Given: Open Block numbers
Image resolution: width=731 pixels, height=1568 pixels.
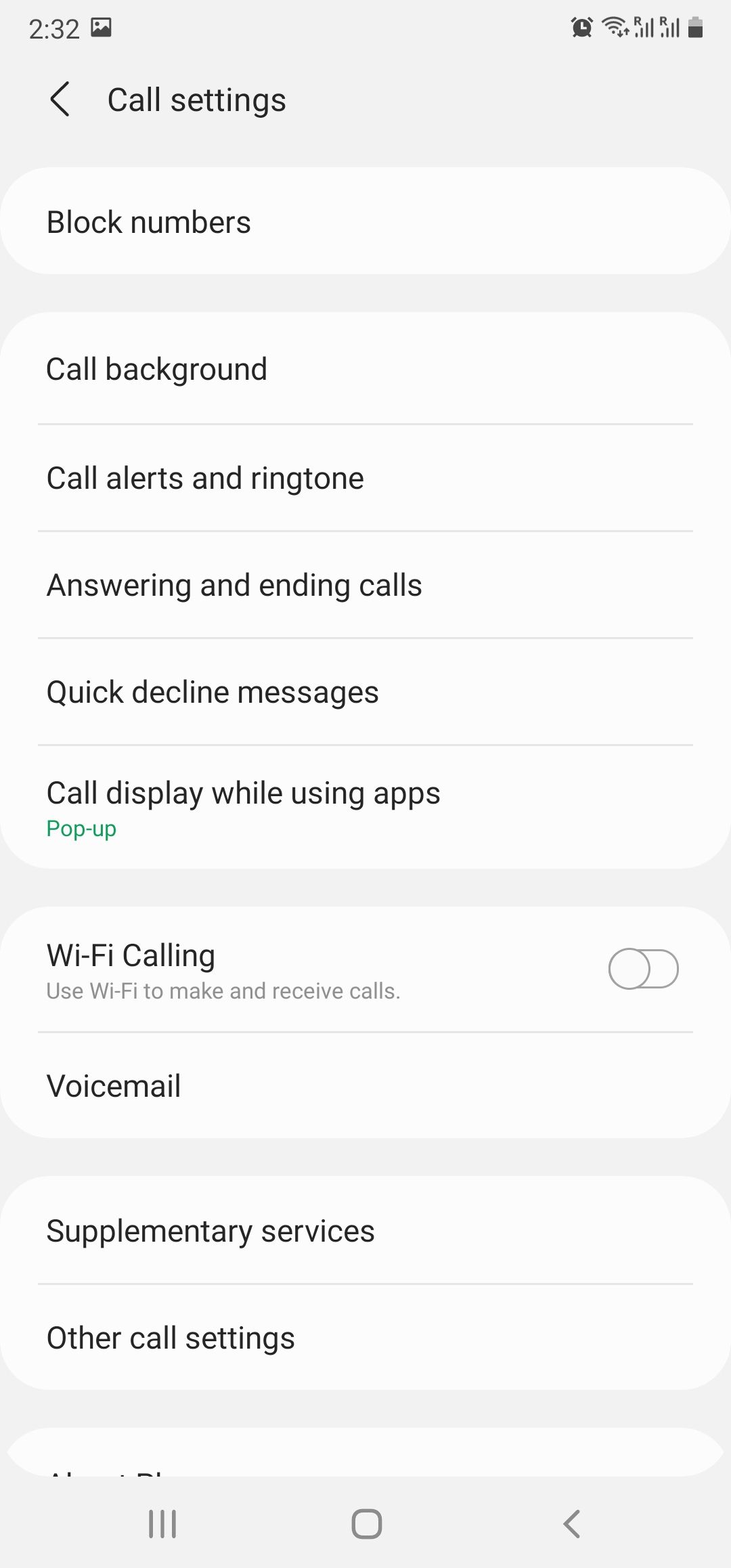Looking at the screenshot, I should point(365,221).
